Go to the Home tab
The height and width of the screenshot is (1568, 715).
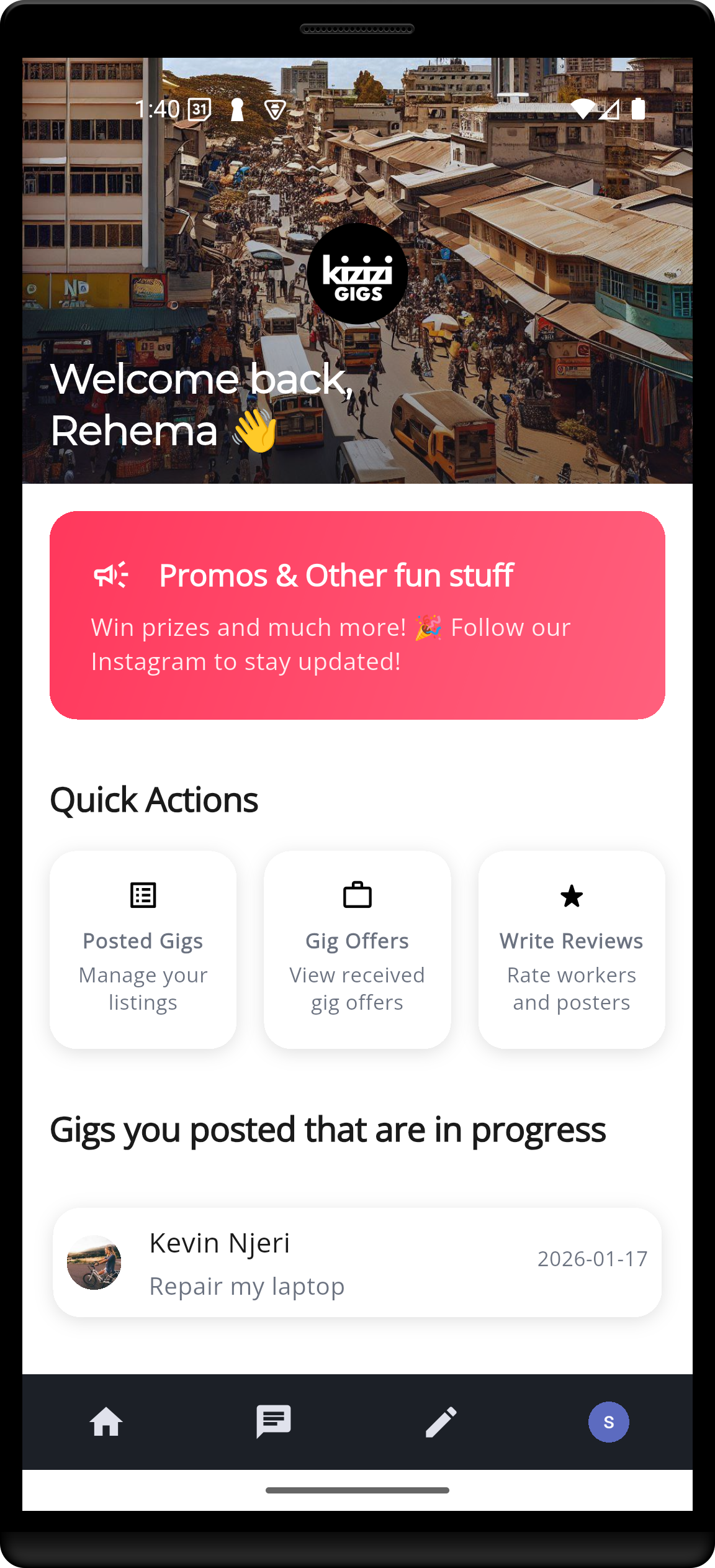pyautogui.click(x=106, y=1421)
